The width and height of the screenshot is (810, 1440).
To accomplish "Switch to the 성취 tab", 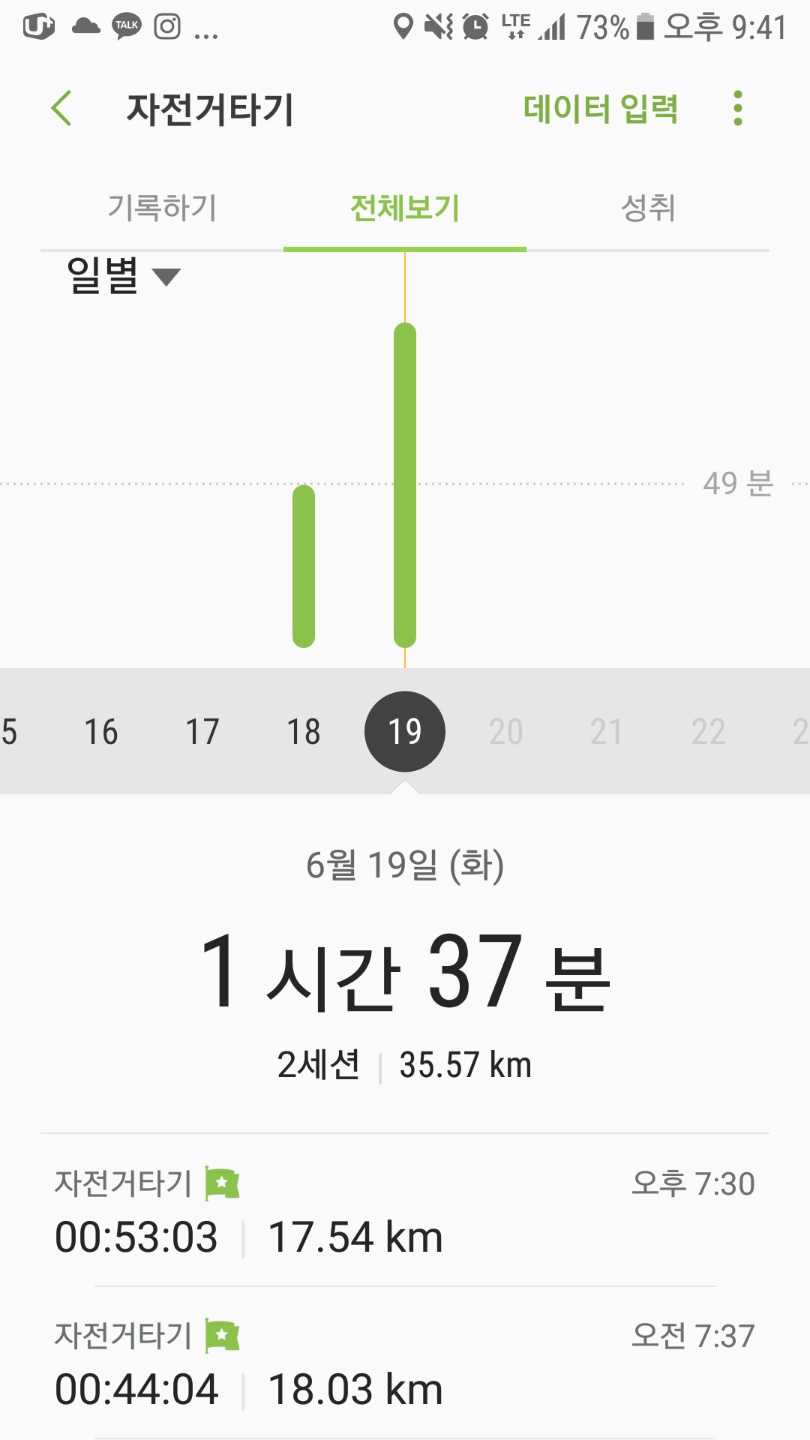I will click(648, 208).
